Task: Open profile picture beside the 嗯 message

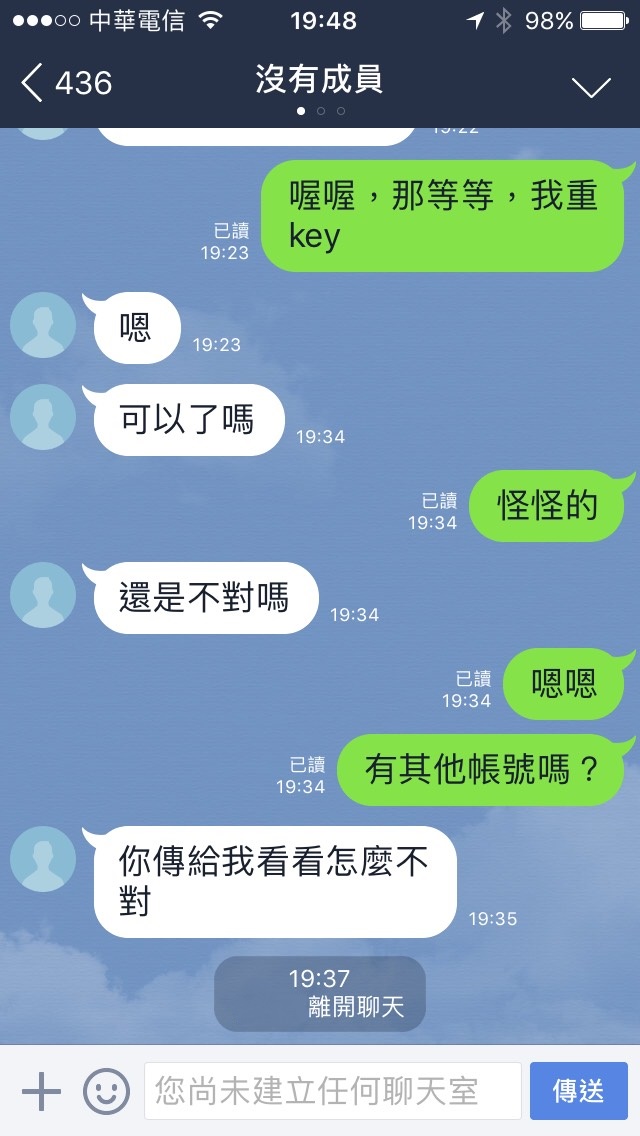Action: (x=43, y=325)
